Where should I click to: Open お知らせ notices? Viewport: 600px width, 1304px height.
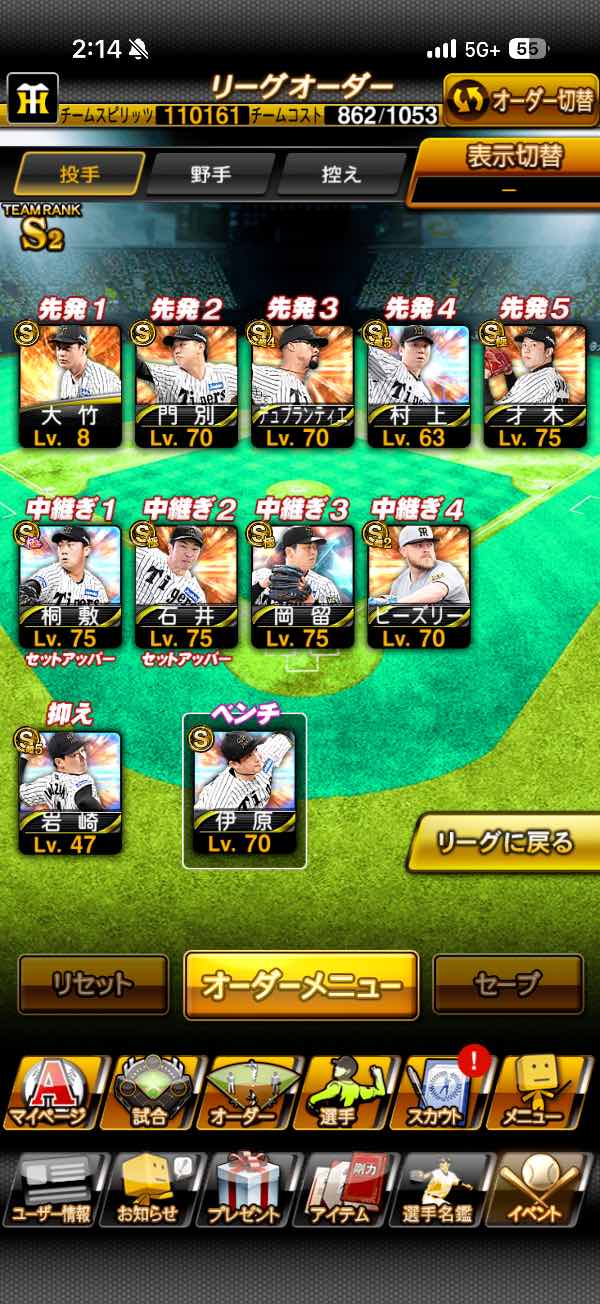point(153,1190)
